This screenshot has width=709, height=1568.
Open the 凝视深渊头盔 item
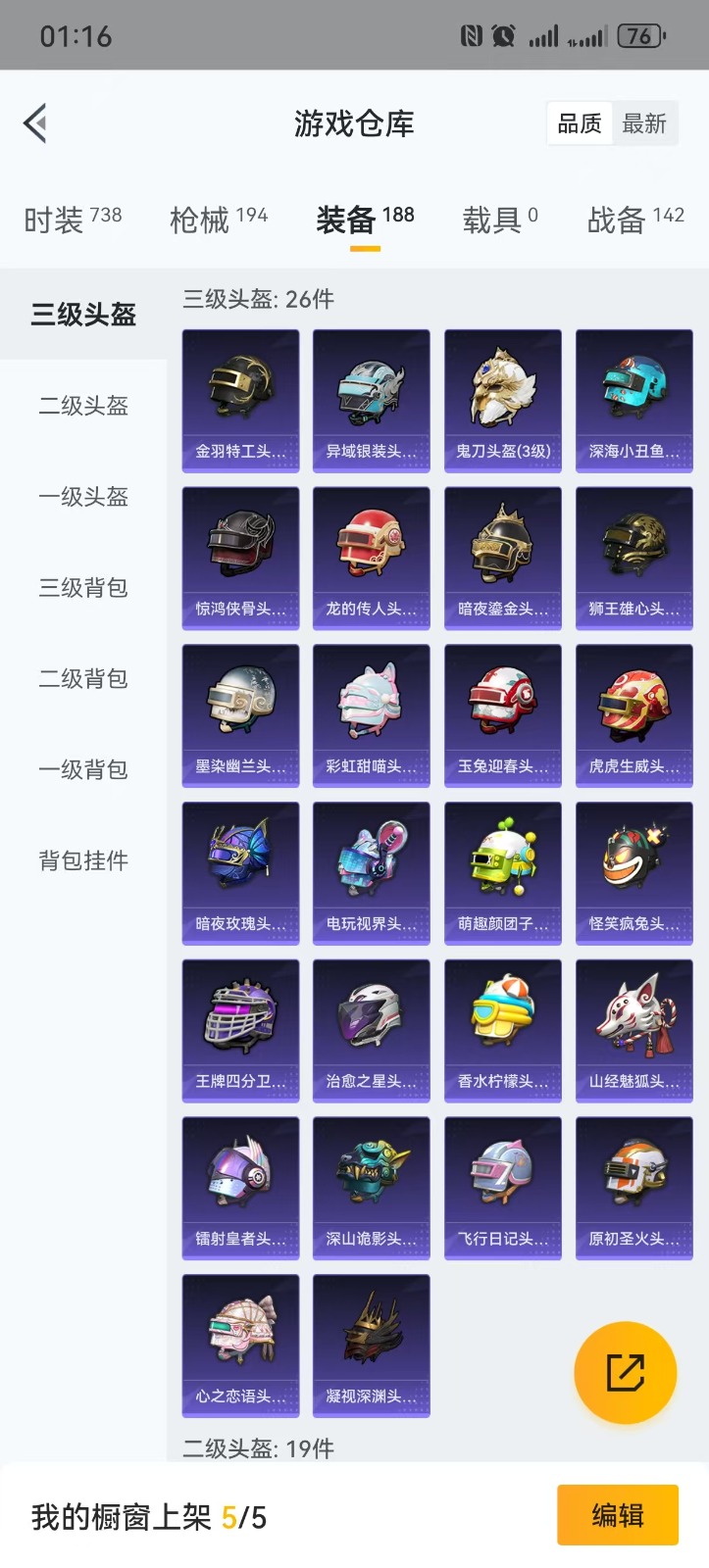pos(372,1346)
